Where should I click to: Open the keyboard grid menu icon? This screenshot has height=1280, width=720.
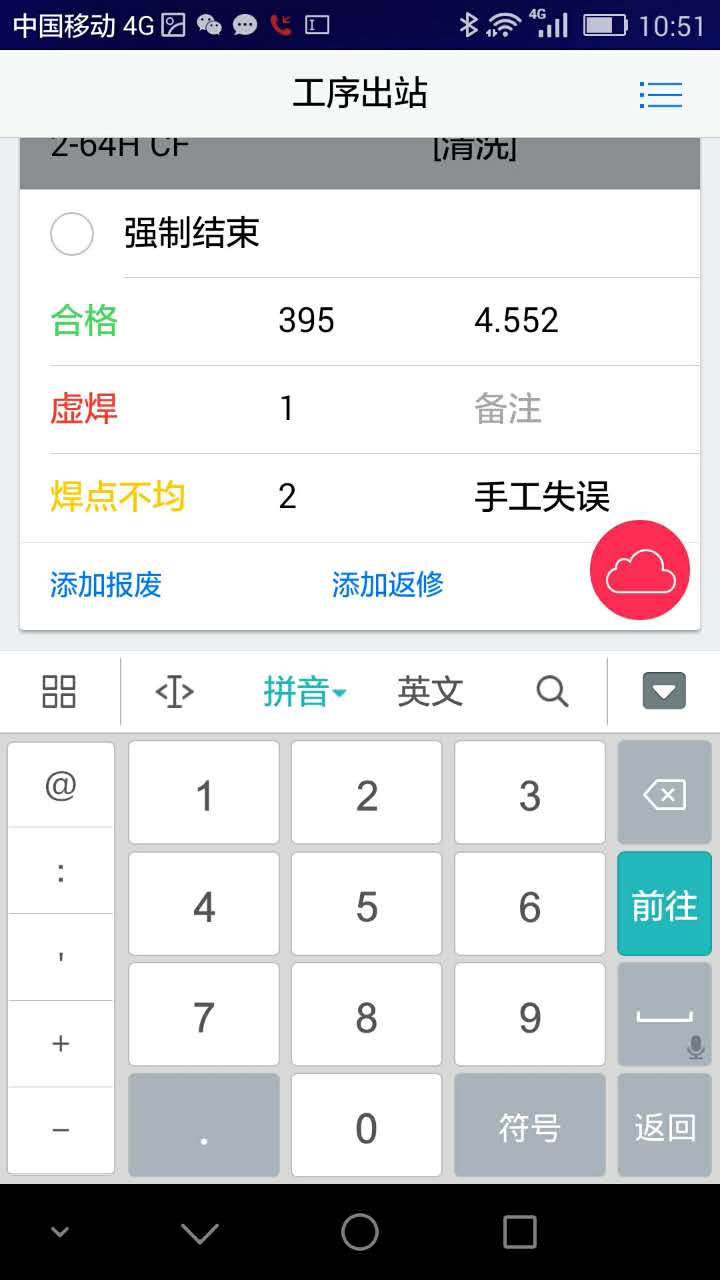click(59, 691)
